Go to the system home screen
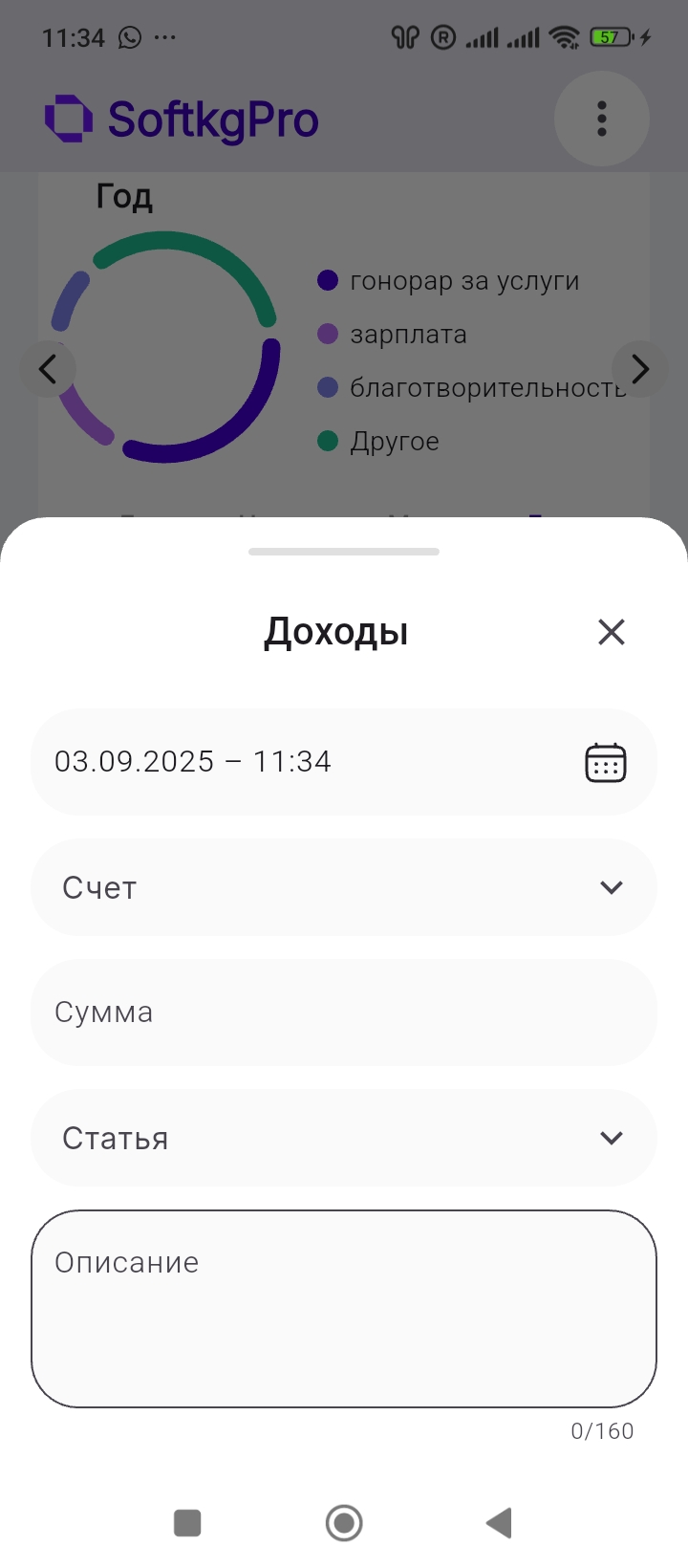 pos(344,1522)
